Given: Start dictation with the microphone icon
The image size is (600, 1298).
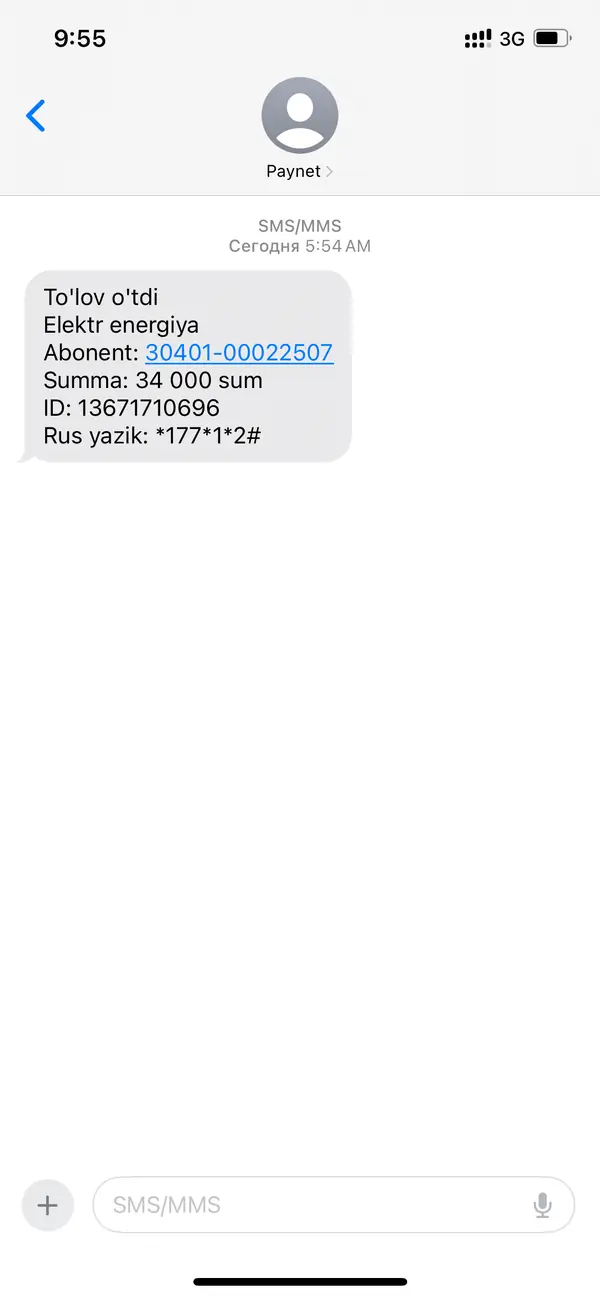Looking at the screenshot, I should [543, 1205].
